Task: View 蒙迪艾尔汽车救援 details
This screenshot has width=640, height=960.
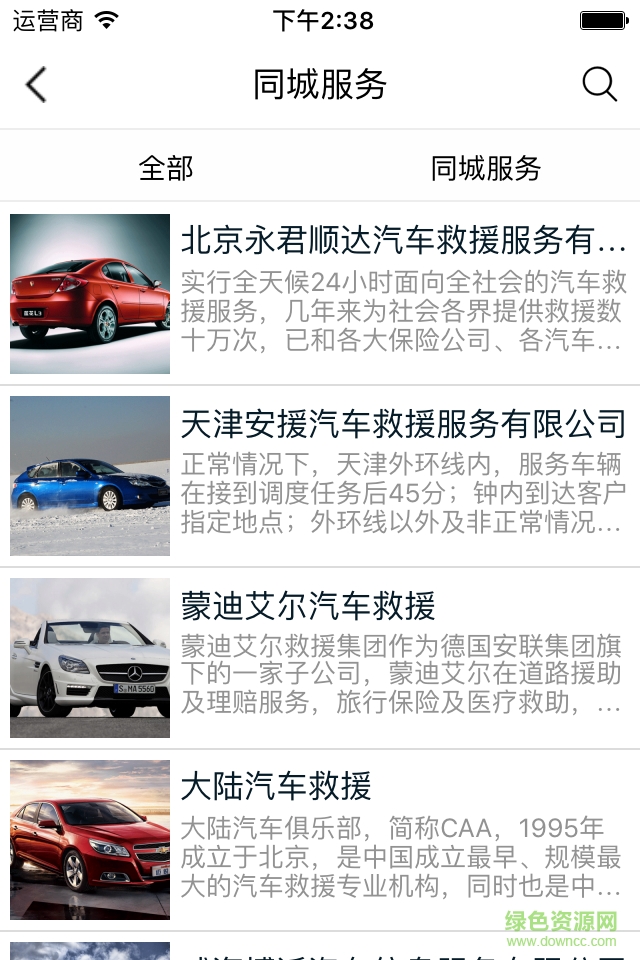Action: pyautogui.click(x=308, y=606)
